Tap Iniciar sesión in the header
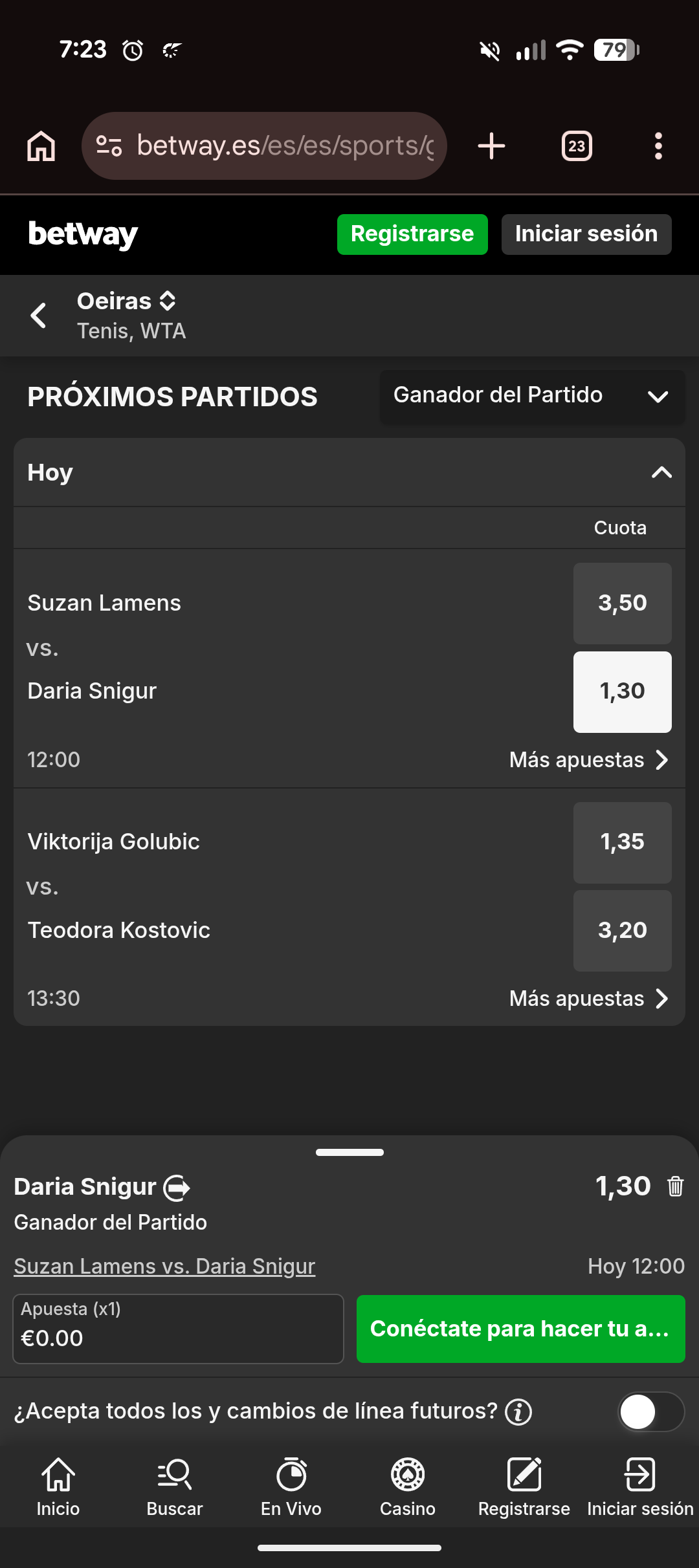Image resolution: width=699 pixels, height=1568 pixels. [x=586, y=234]
